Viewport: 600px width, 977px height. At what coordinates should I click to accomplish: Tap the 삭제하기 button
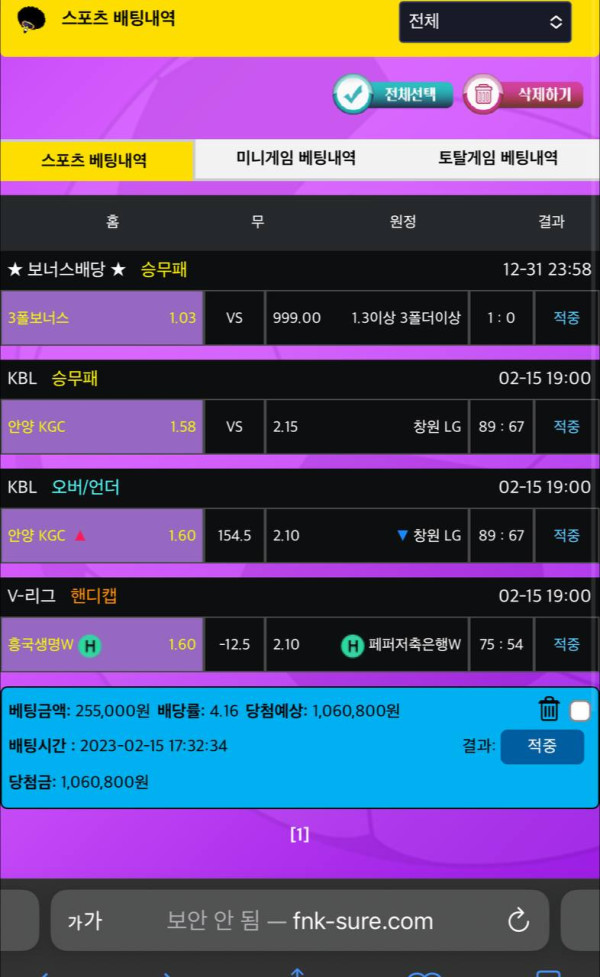click(524, 94)
